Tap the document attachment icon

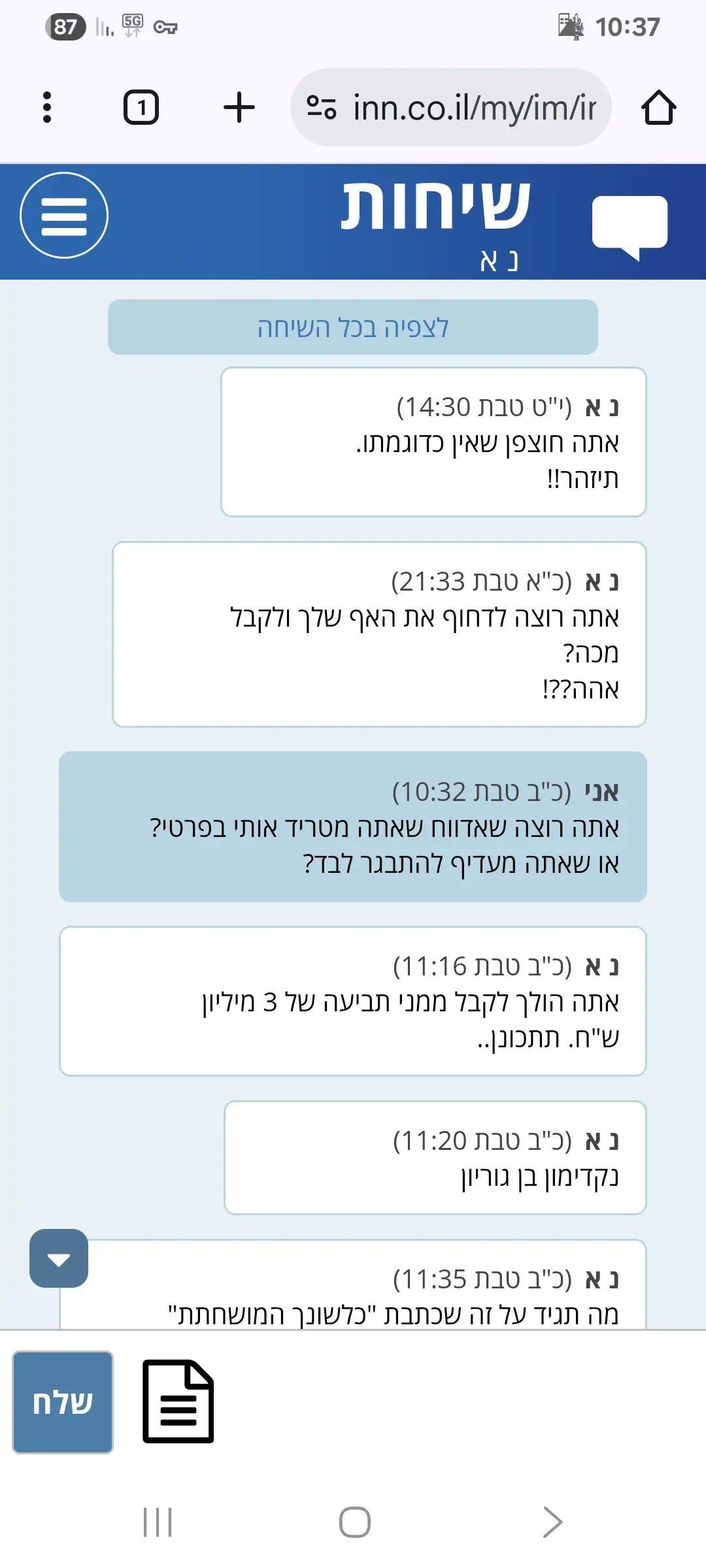pos(178,1401)
